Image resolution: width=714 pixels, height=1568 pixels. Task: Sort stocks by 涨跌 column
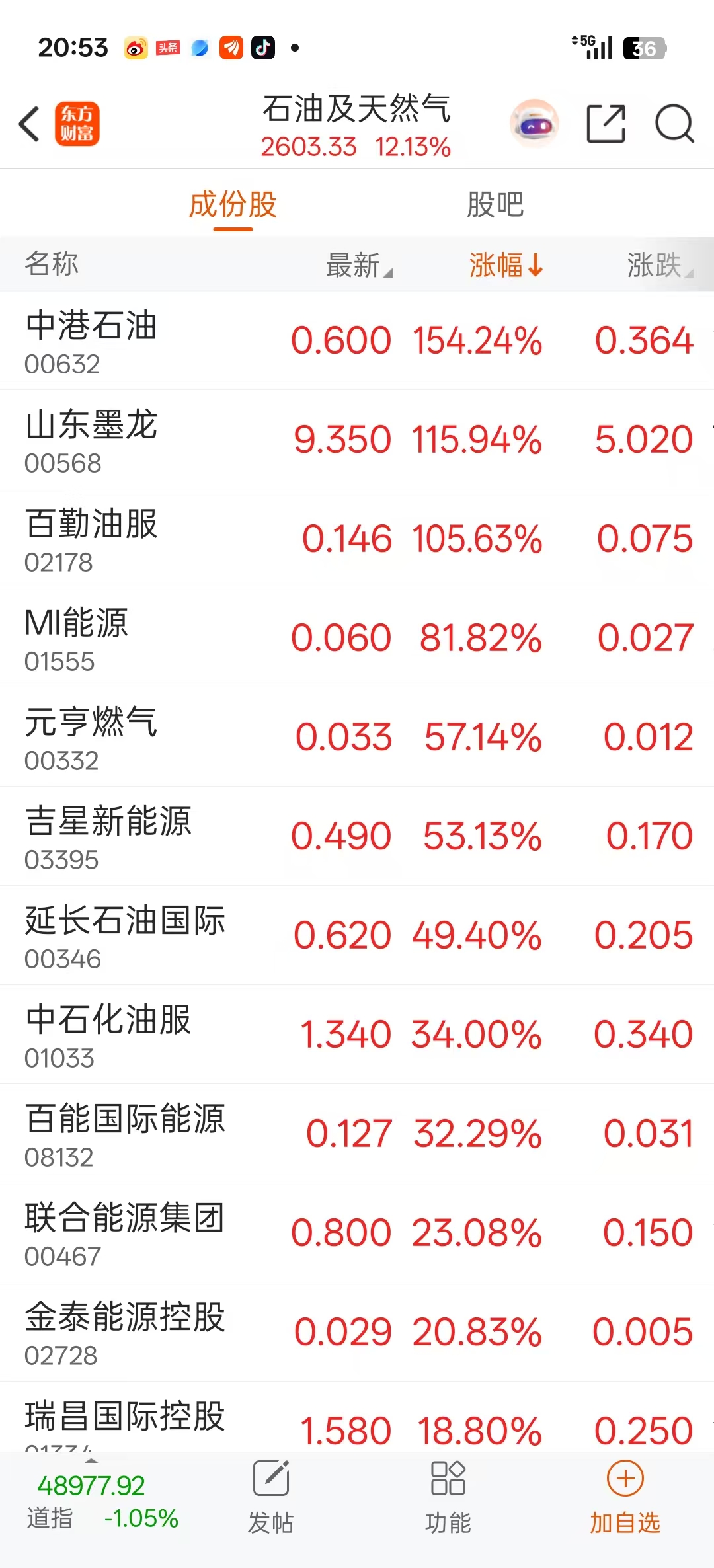click(658, 265)
